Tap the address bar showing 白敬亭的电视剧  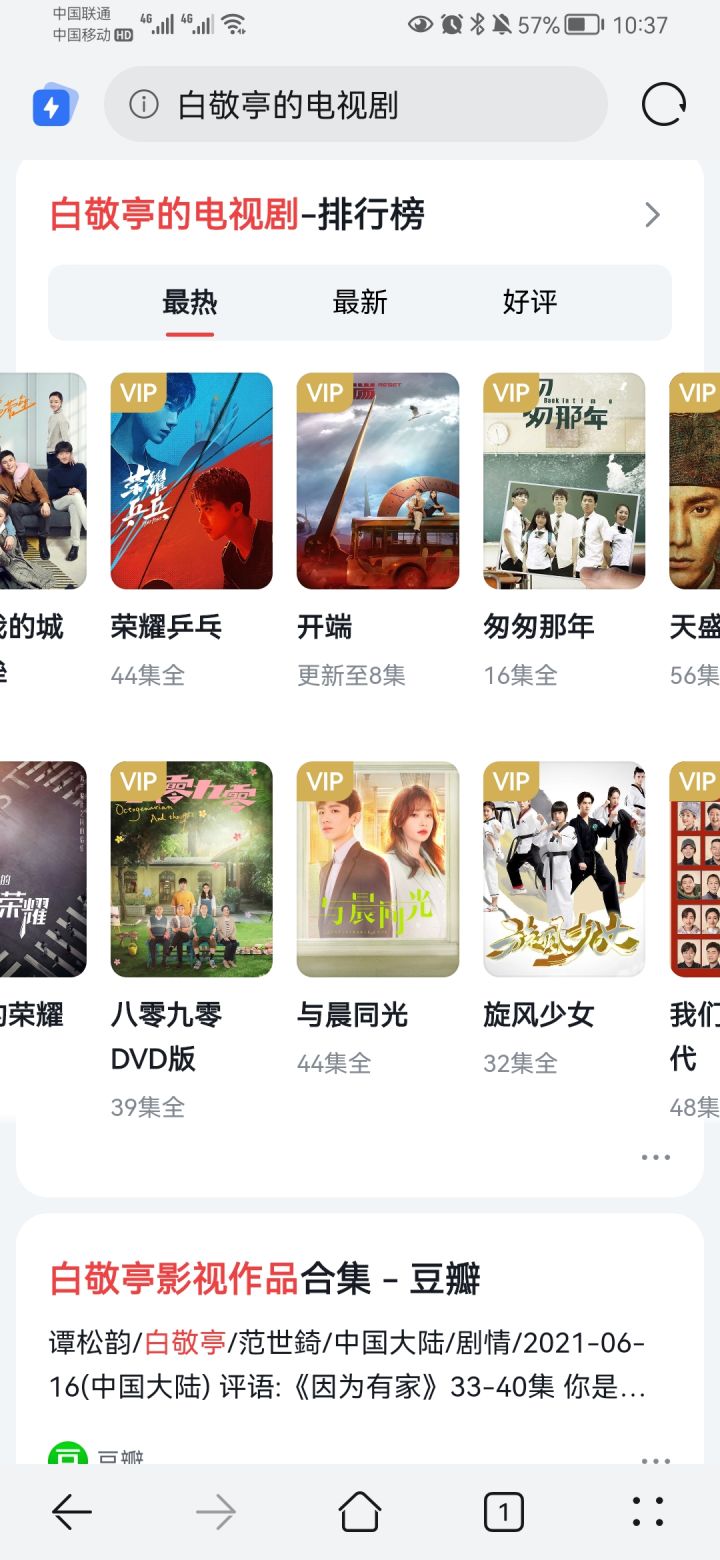tap(356, 104)
